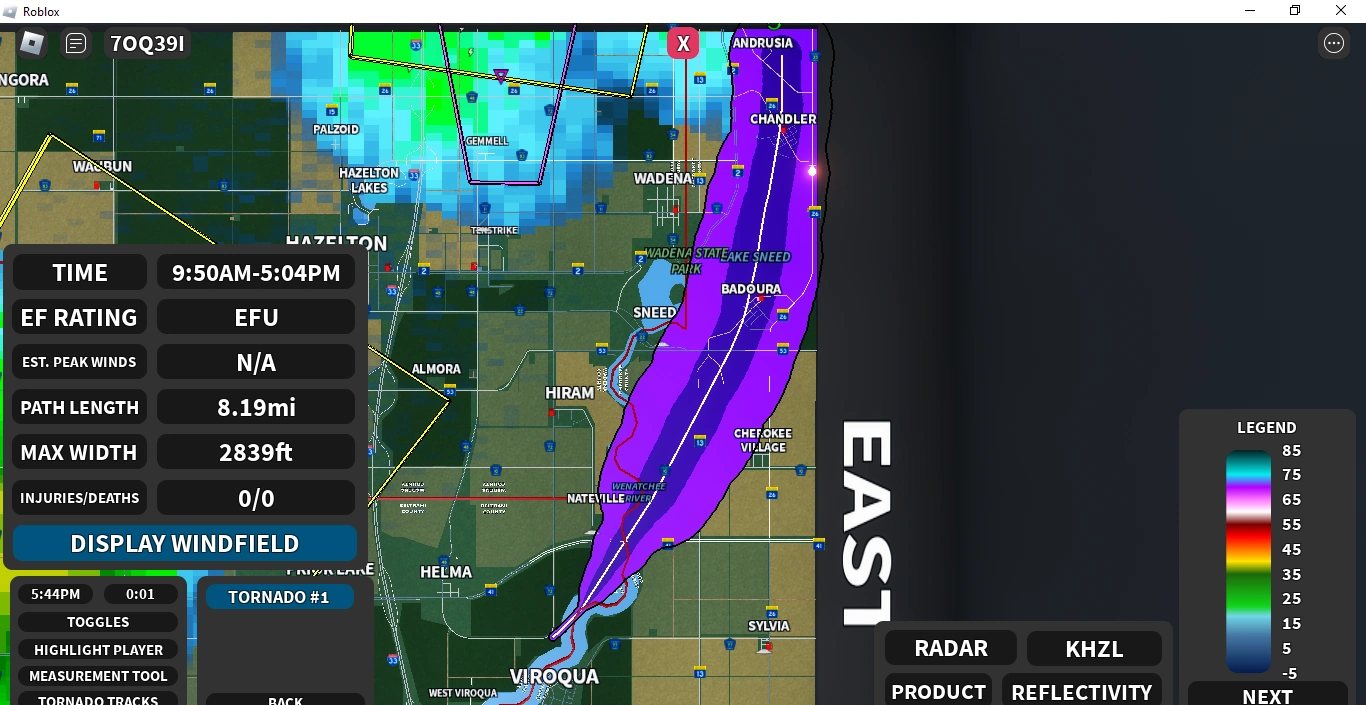Tap the Product button
This screenshot has width=1366, height=705.
click(938, 691)
